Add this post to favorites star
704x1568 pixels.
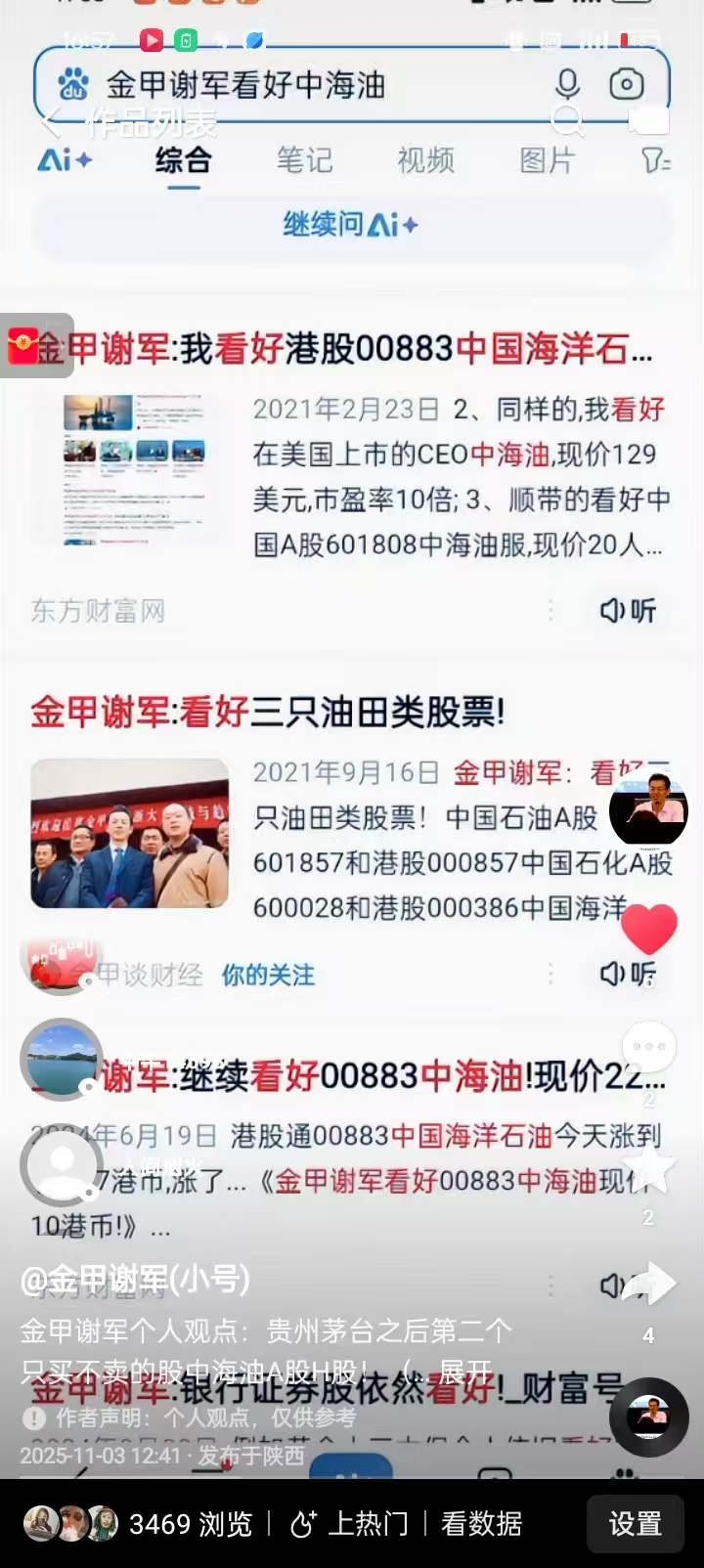(649, 1169)
